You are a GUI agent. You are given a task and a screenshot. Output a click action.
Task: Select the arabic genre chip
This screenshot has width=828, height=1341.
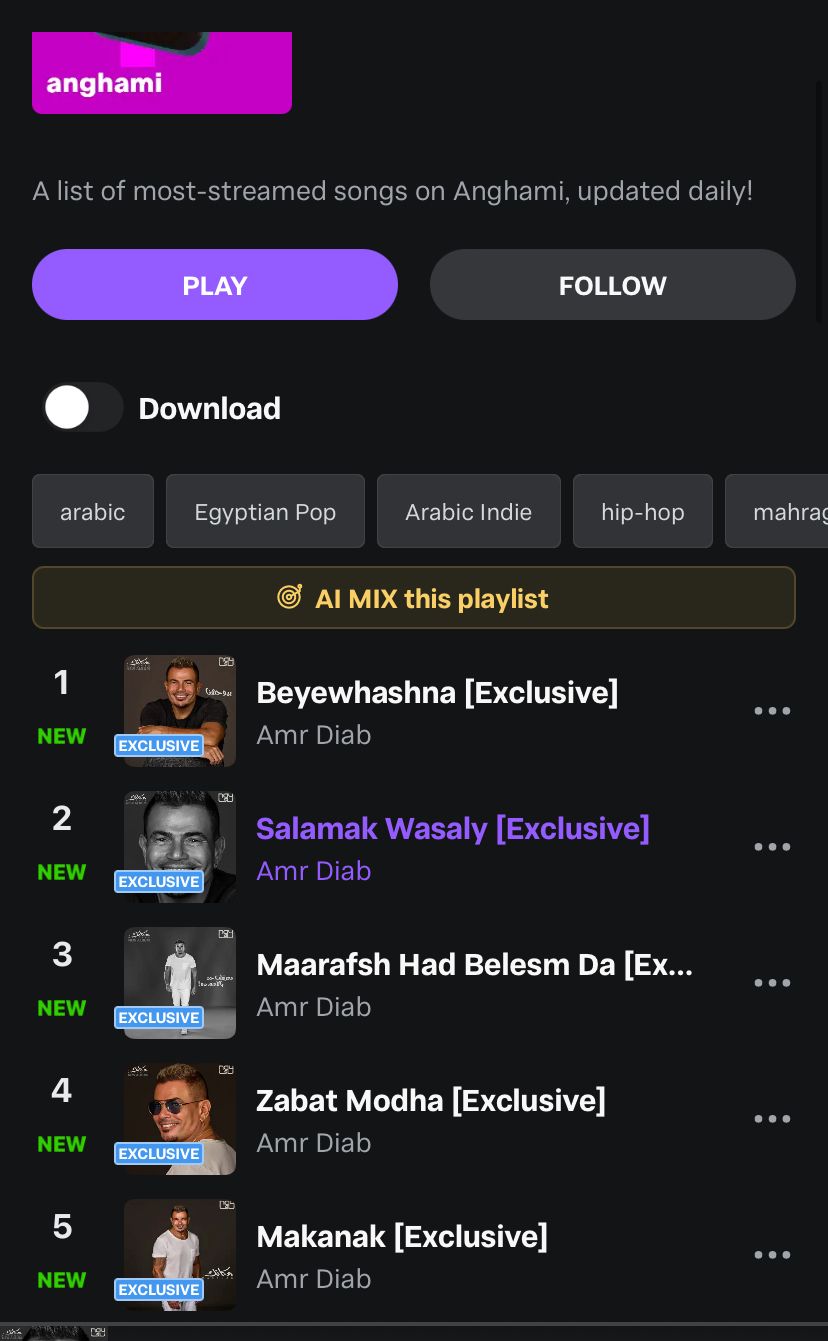pos(93,511)
